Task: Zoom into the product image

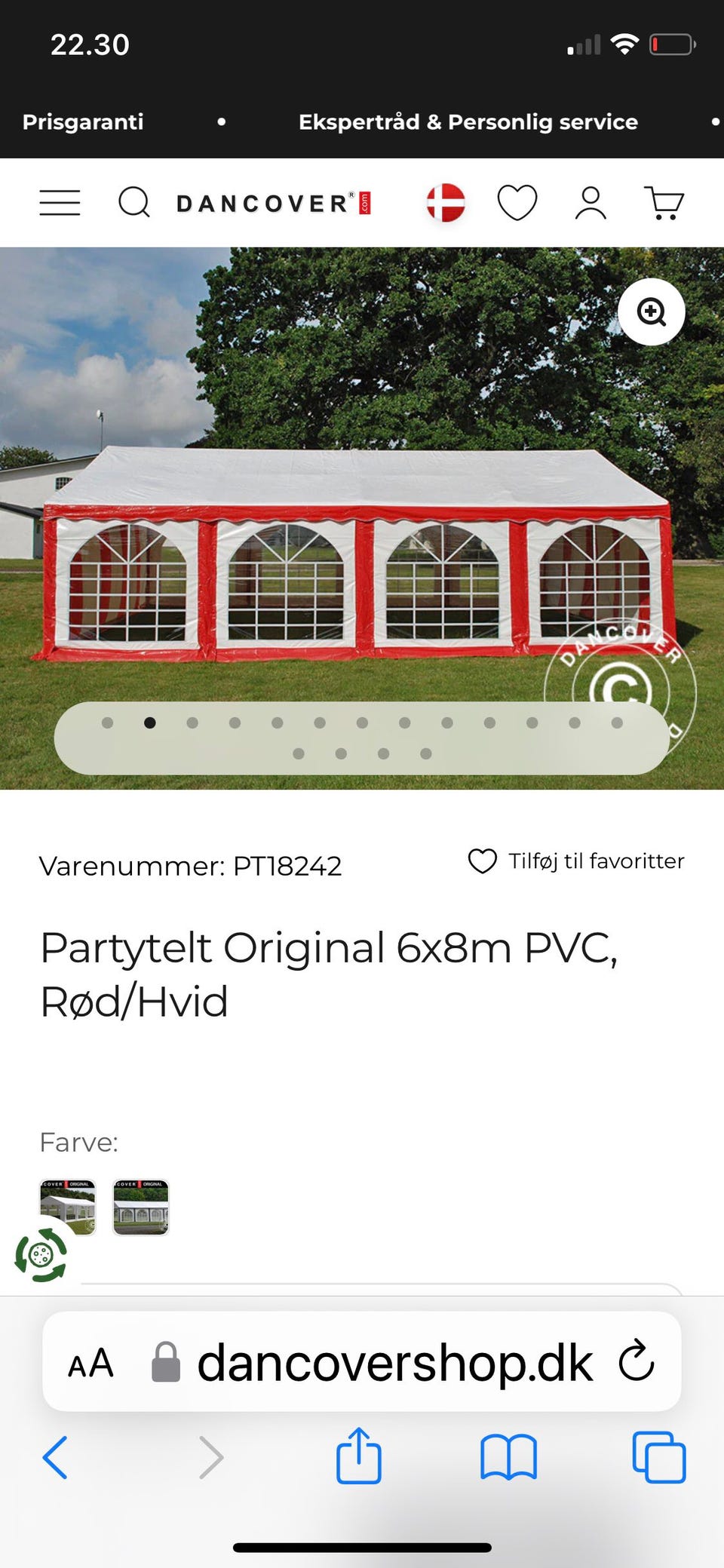Action: [x=652, y=311]
